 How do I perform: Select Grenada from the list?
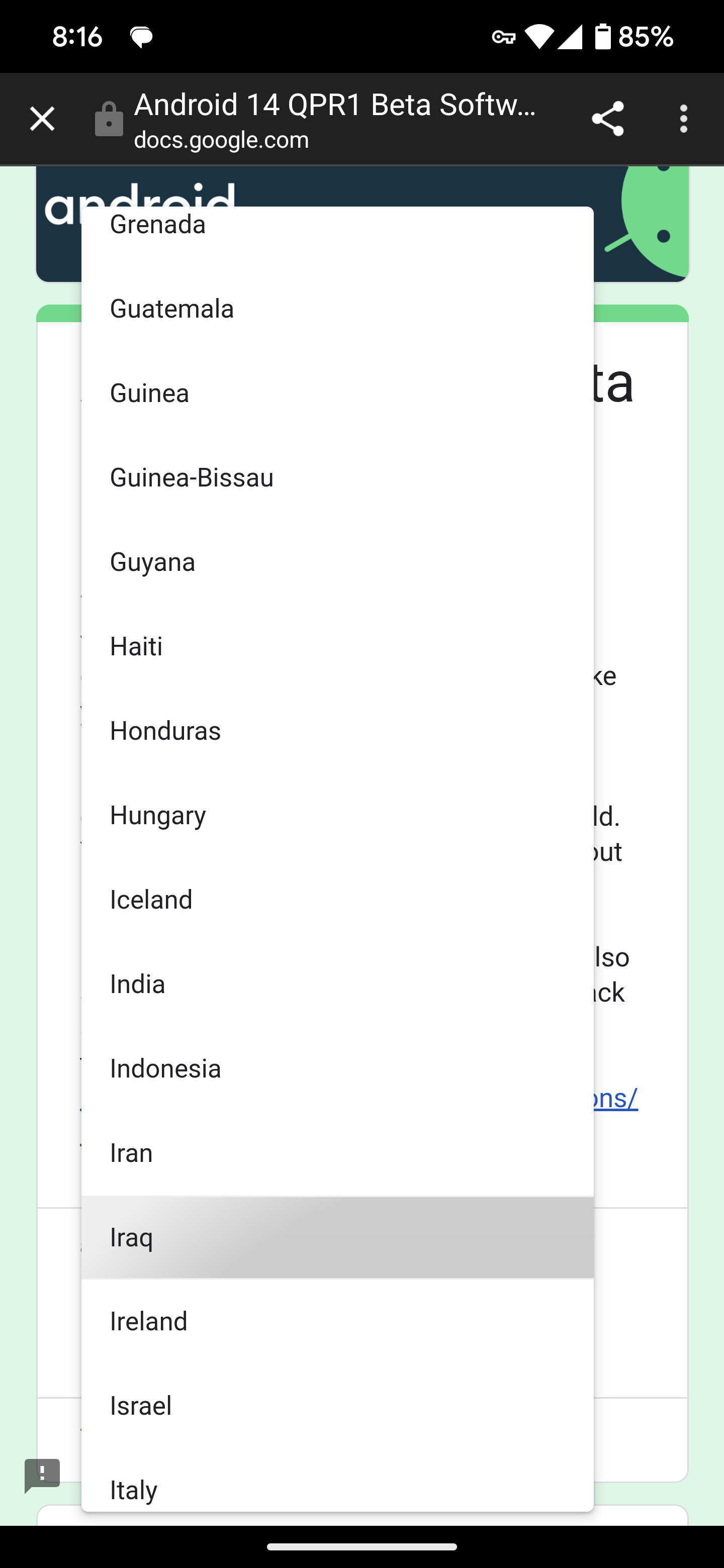pyautogui.click(x=337, y=234)
